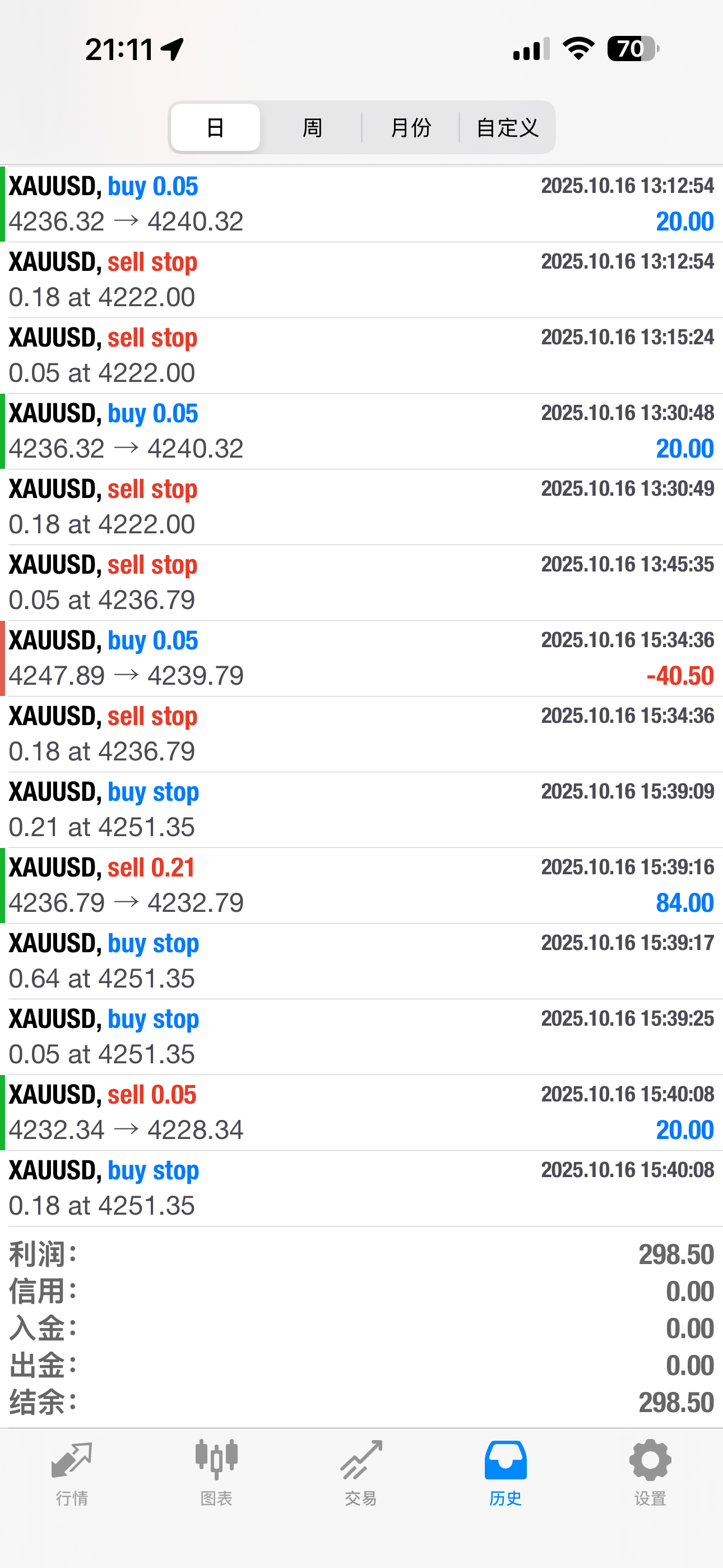
Task: Expand the sell 0.21 trade with 84.00 profit
Action: tap(361, 885)
